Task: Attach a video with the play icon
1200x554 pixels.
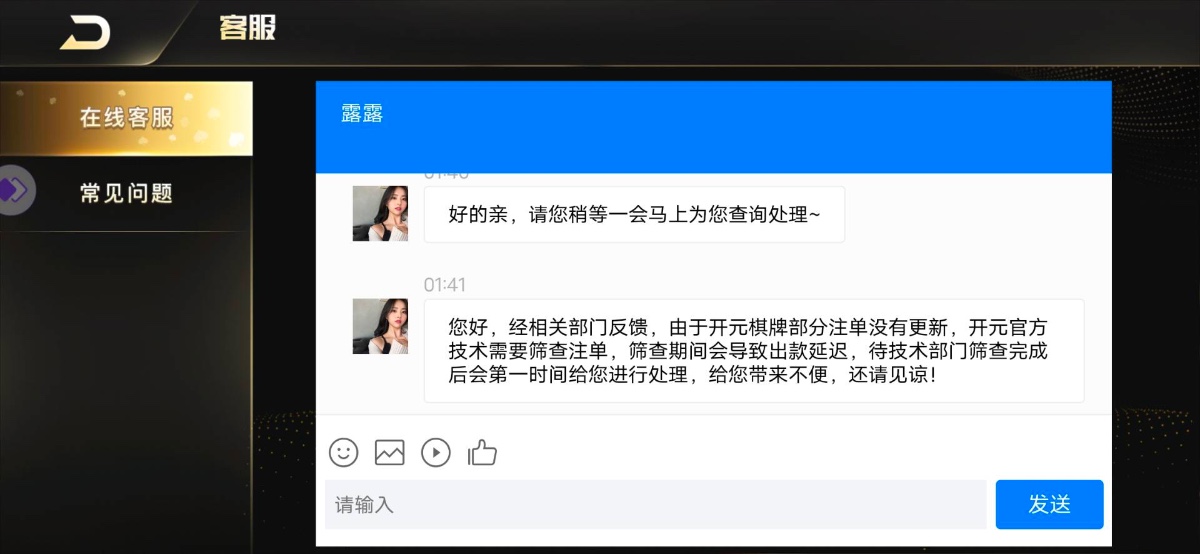Action: [x=436, y=453]
